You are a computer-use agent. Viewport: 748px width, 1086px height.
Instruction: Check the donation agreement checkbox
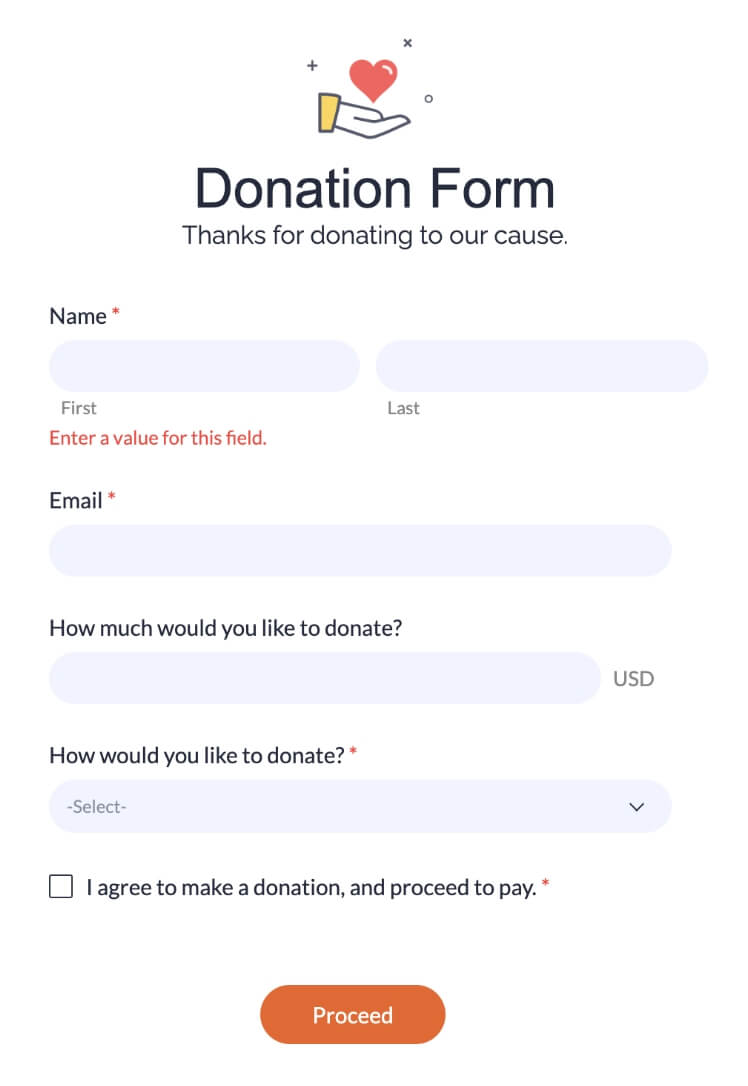(x=61, y=886)
